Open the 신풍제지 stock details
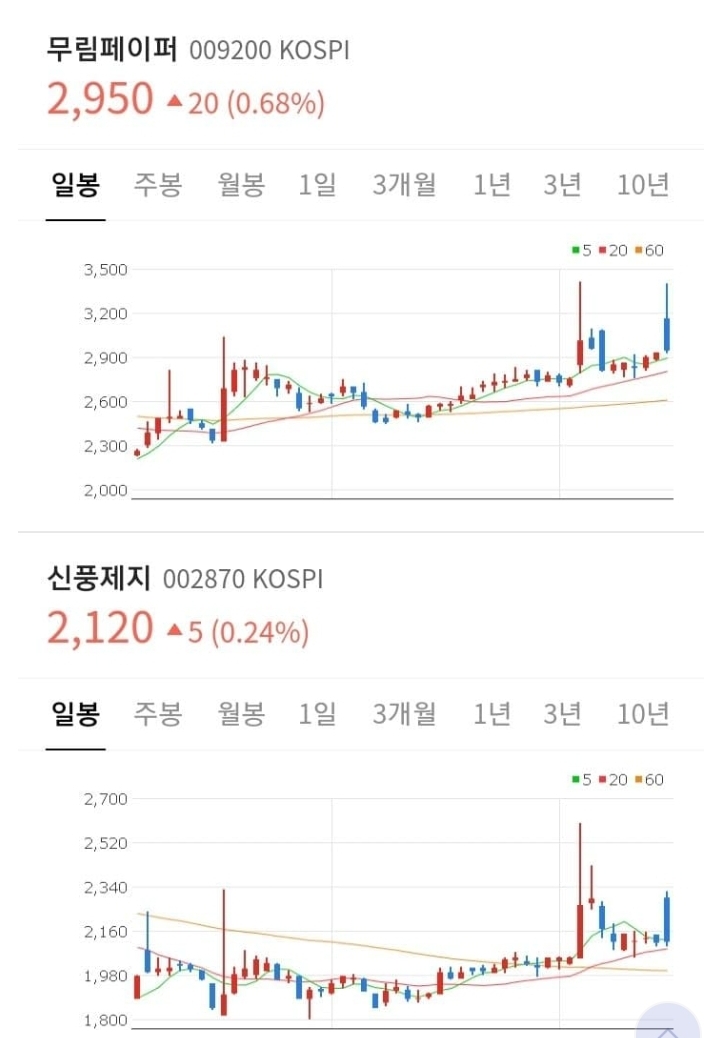This screenshot has height=1038, width=720. pos(98,579)
